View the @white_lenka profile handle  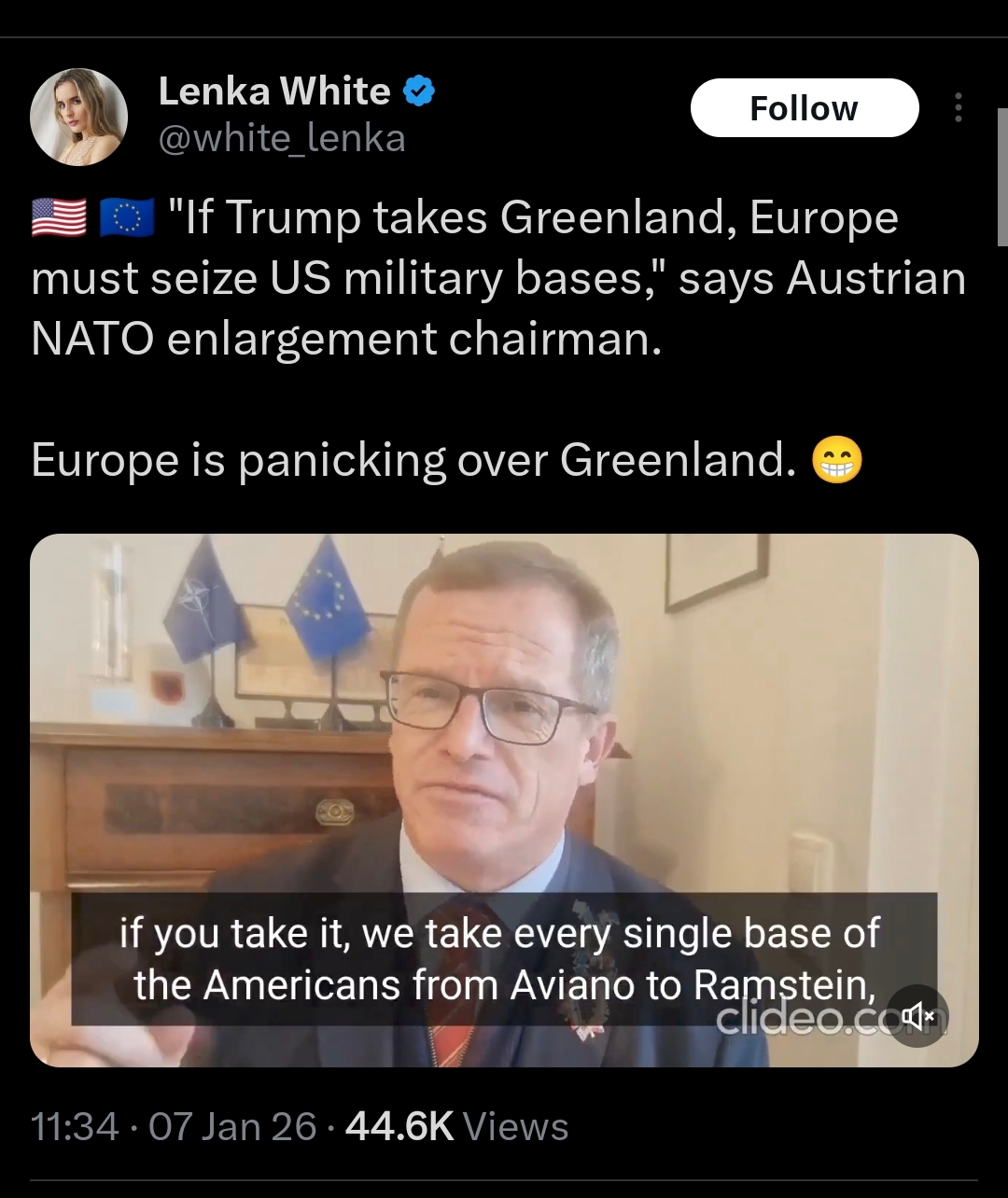coord(282,139)
